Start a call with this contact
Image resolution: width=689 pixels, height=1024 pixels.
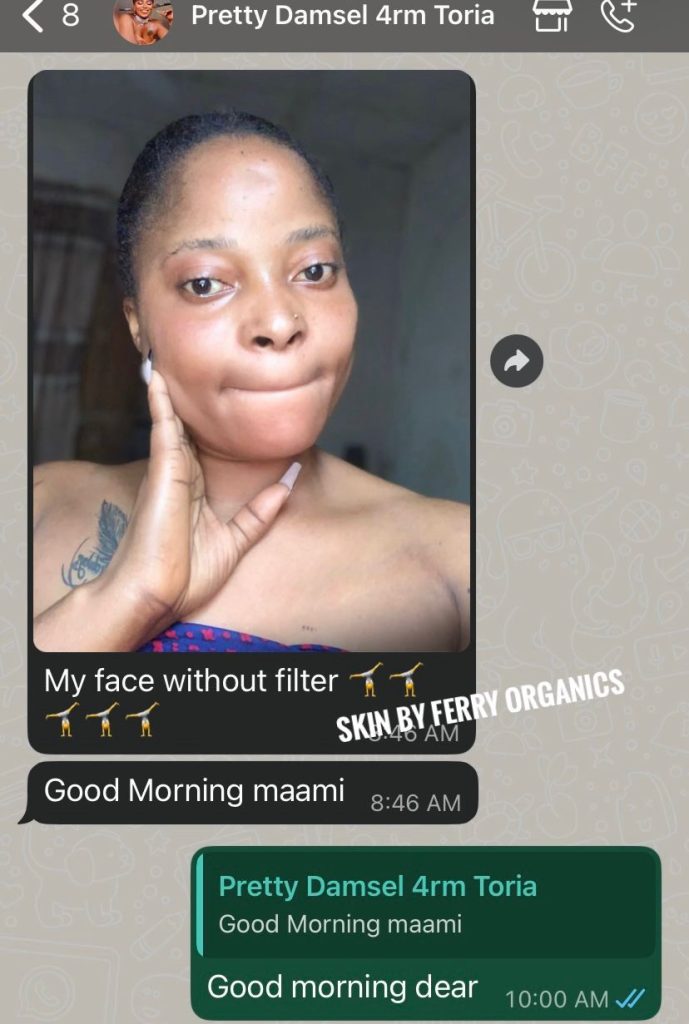(619, 17)
